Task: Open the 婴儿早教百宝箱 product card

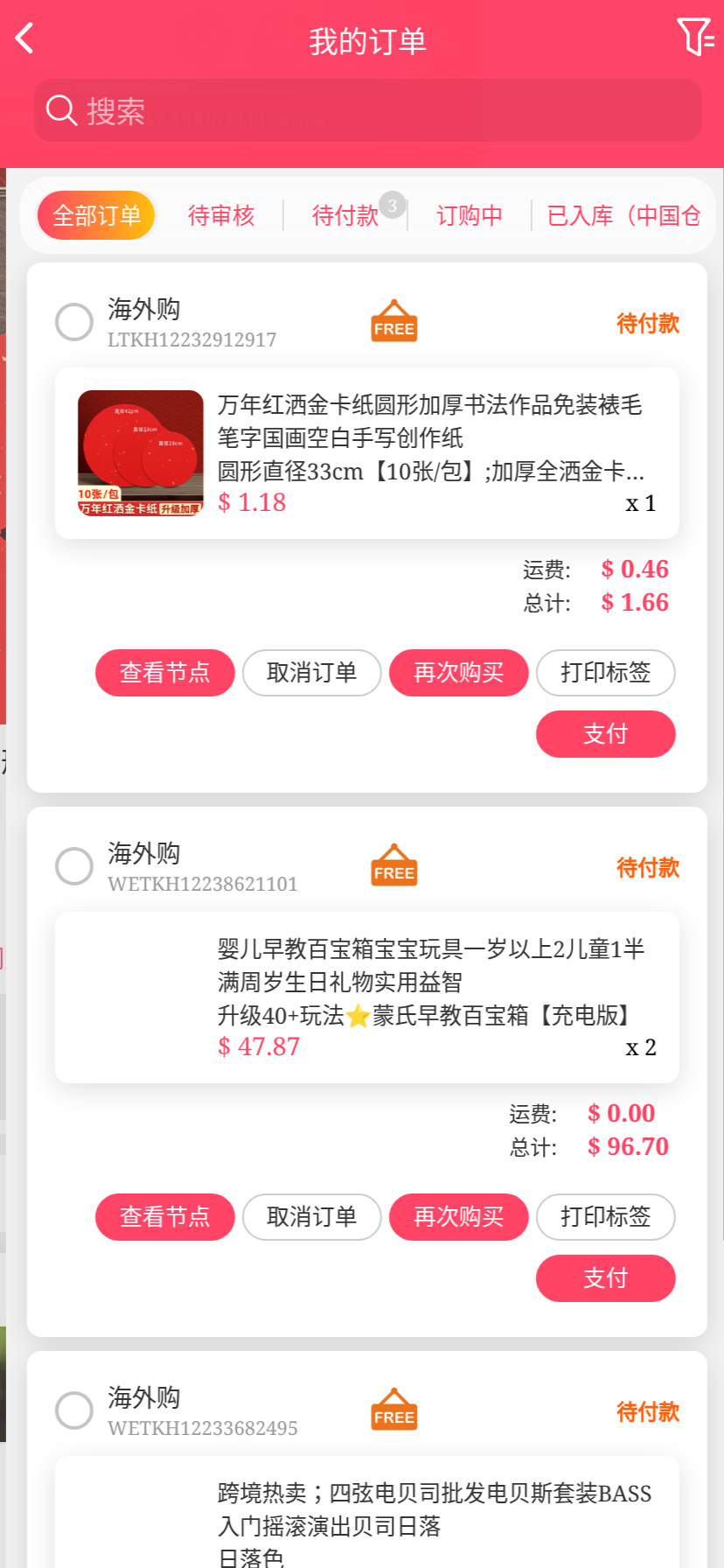Action: coord(367,997)
